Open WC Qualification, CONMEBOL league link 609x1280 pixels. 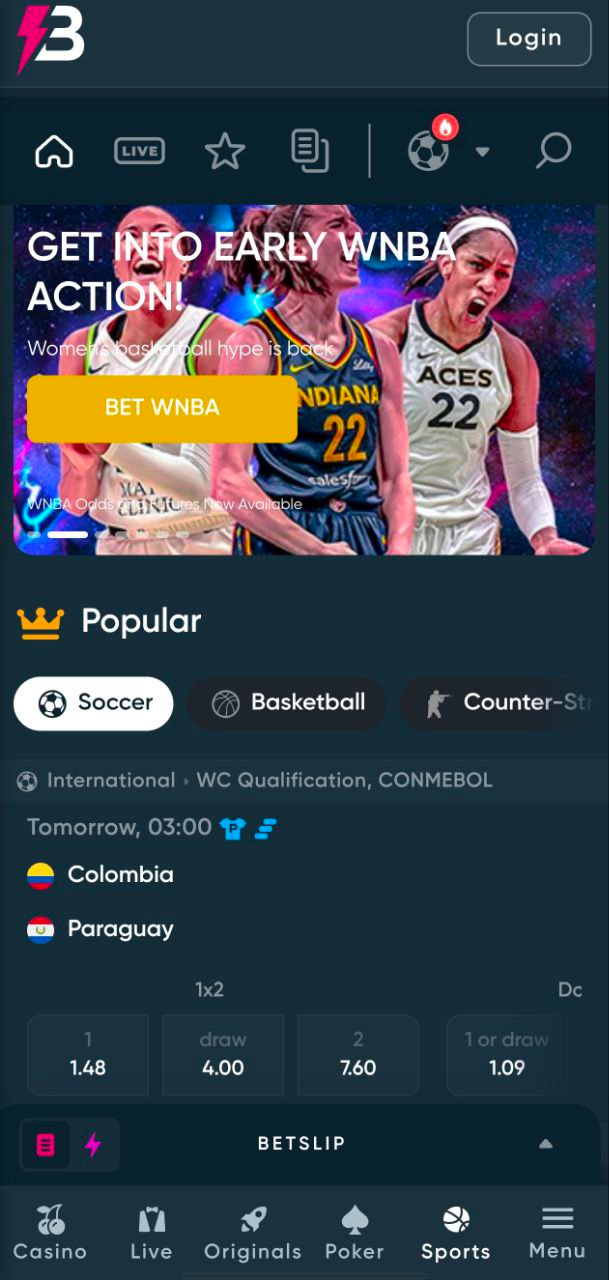(x=344, y=781)
